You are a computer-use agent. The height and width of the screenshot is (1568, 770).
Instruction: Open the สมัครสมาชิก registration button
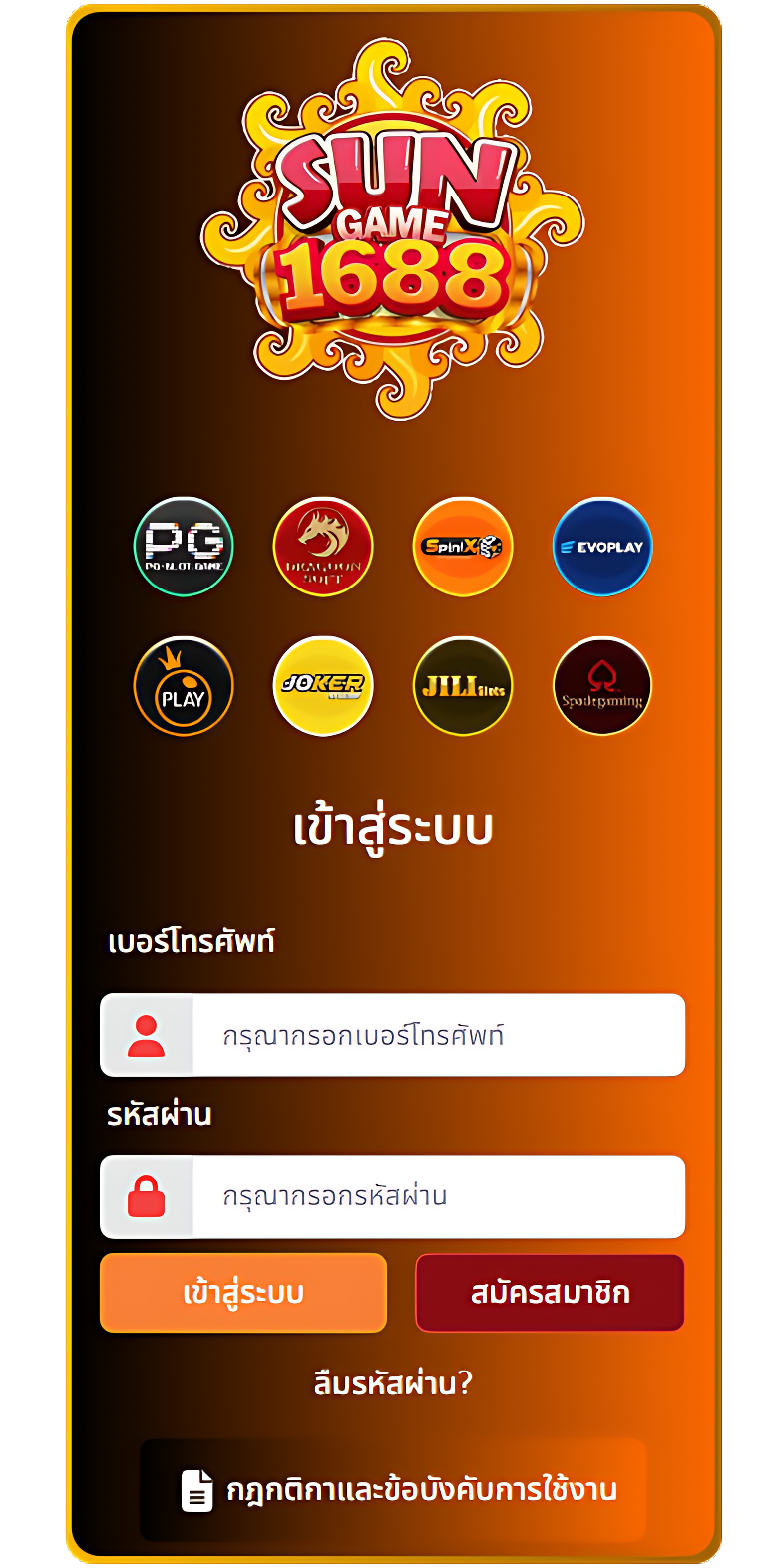pos(550,1293)
